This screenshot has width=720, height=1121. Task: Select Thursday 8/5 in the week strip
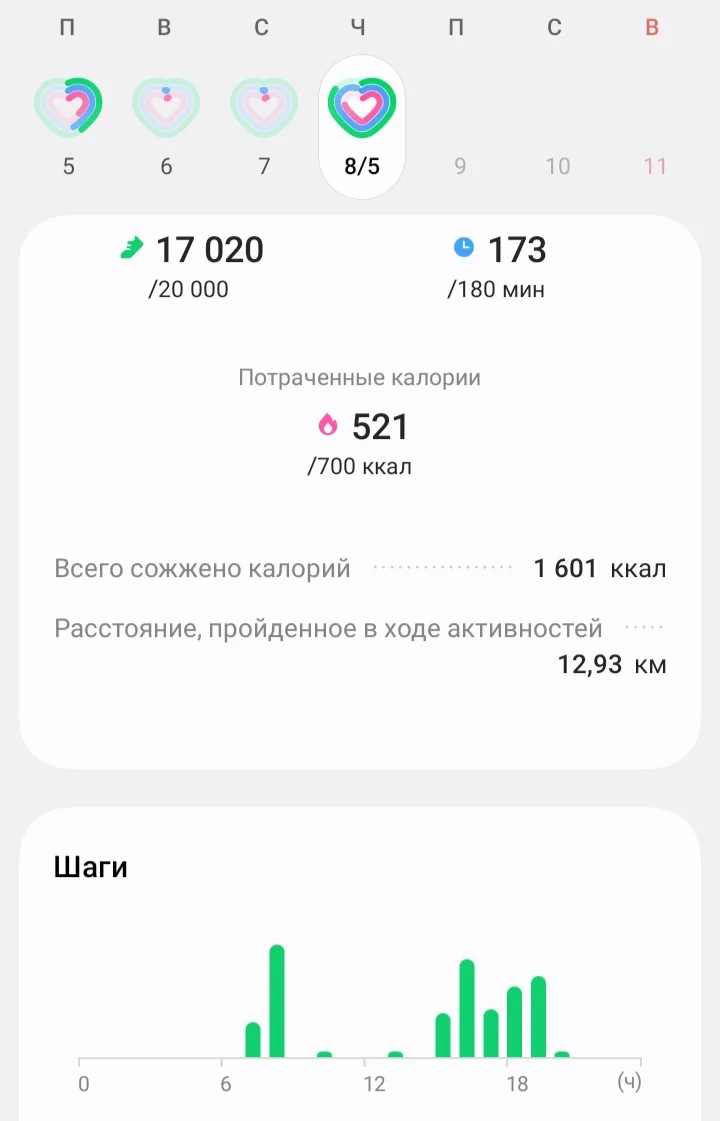362,125
